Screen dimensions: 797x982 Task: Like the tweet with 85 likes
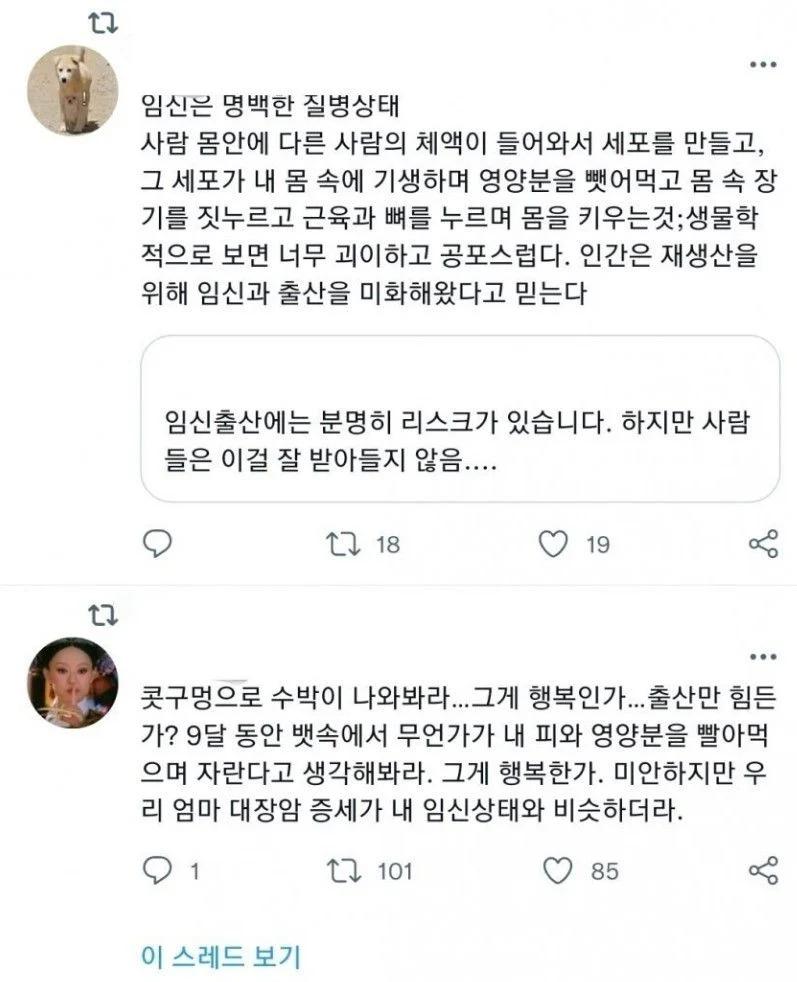click(557, 870)
